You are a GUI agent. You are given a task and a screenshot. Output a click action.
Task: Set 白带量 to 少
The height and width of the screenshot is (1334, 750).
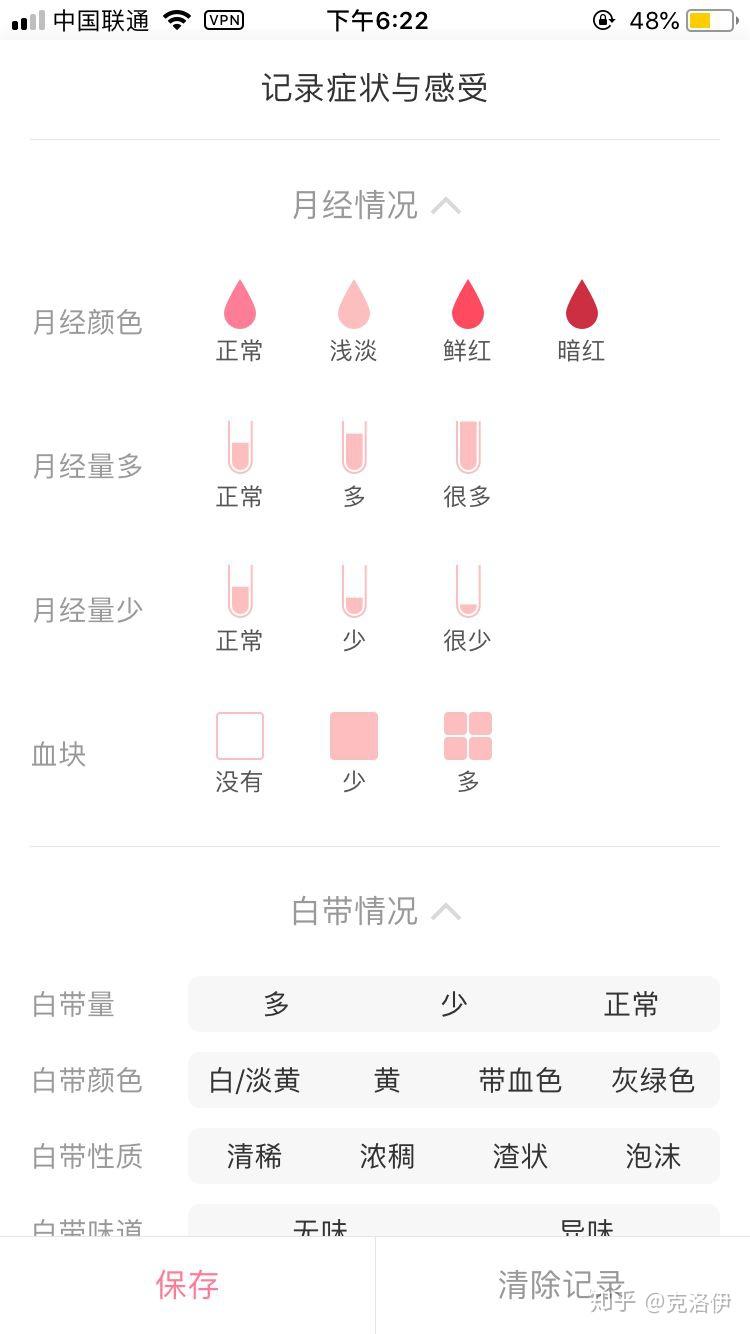(x=454, y=1004)
